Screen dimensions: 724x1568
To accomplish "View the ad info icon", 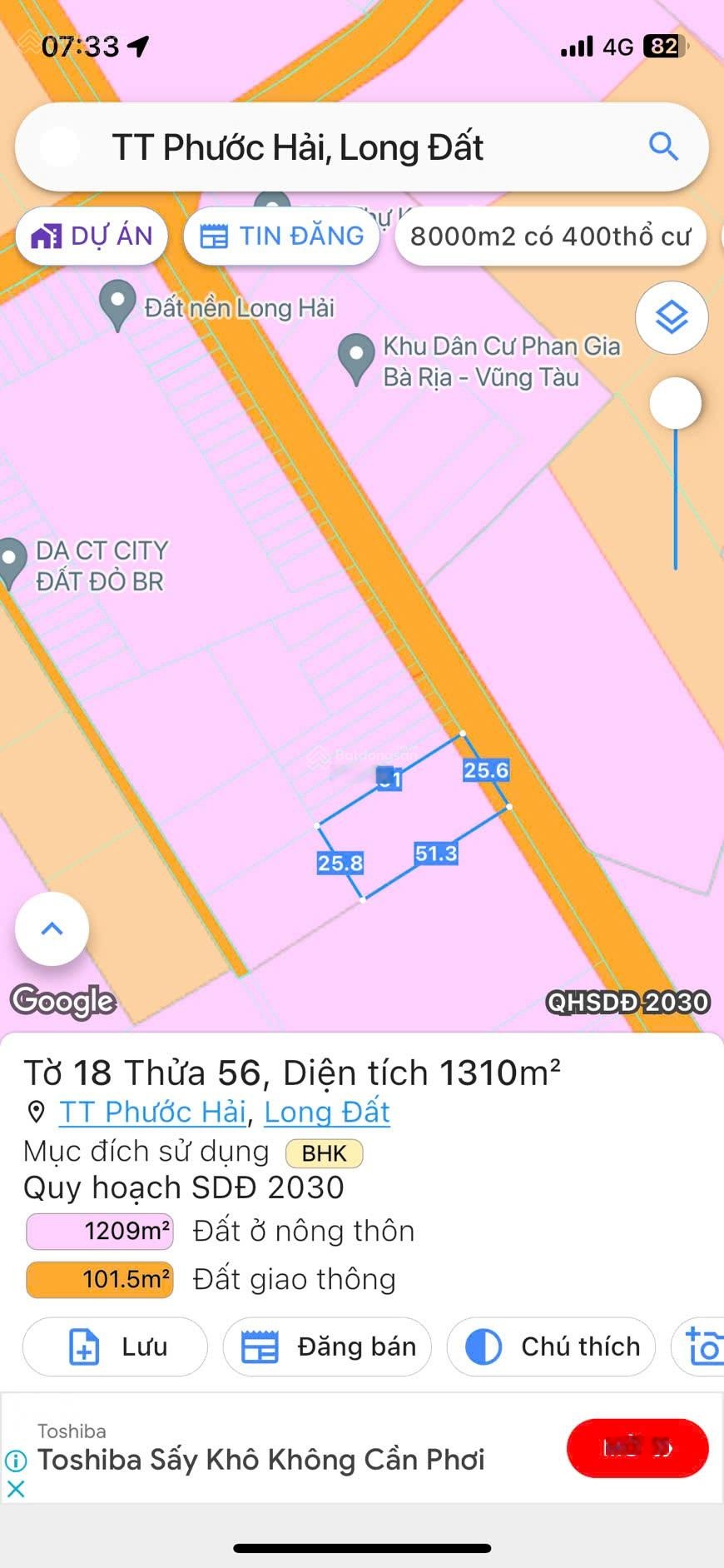I will 16,1461.
